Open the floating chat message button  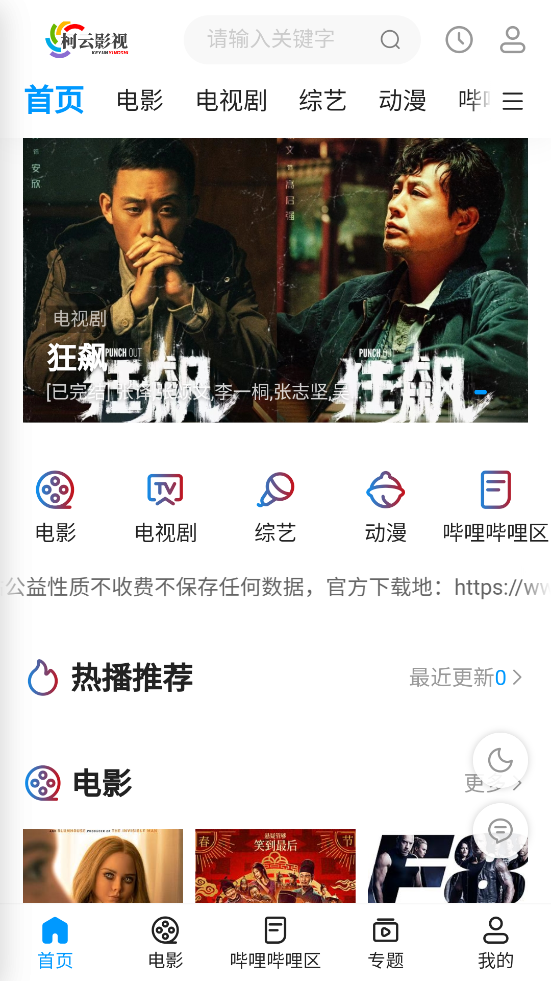pyautogui.click(x=500, y=831)
